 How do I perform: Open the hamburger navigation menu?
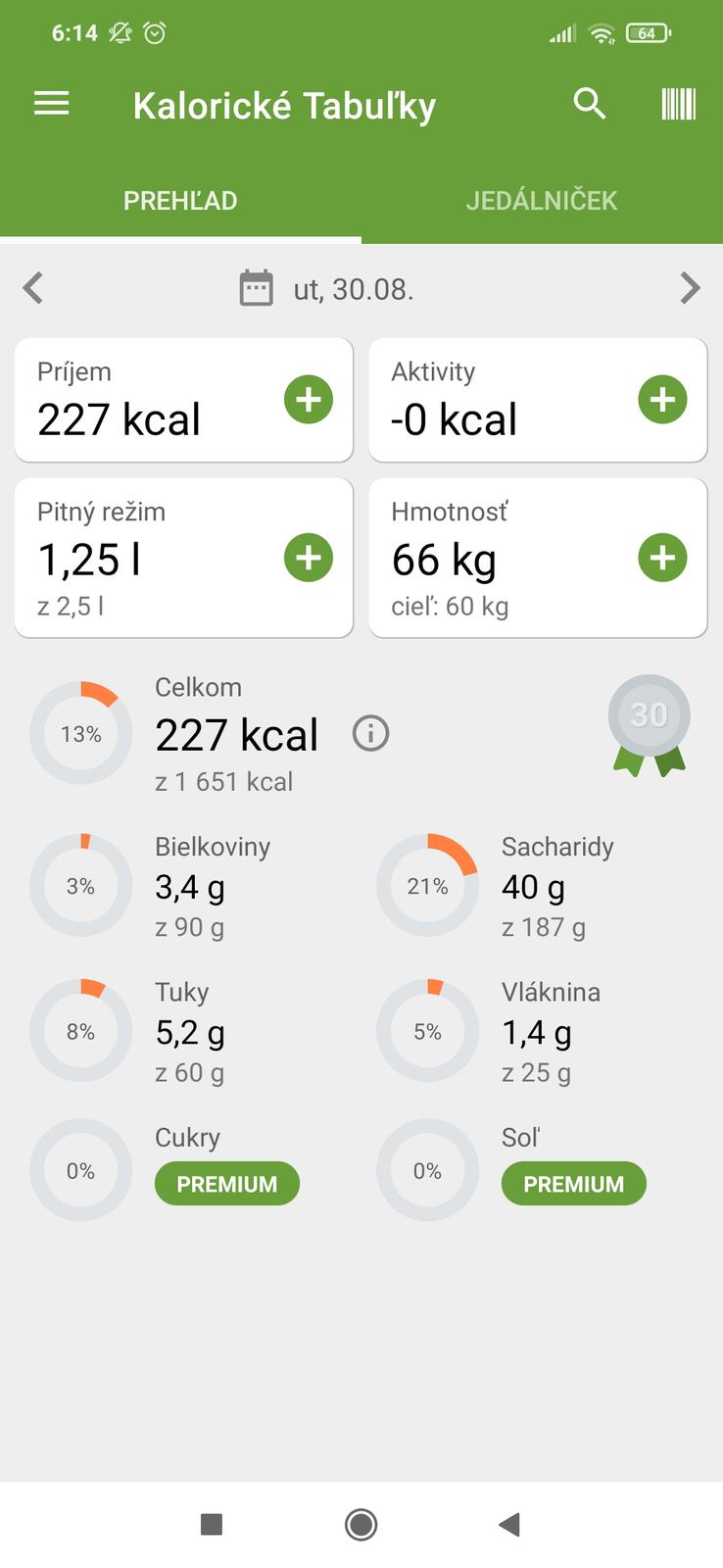click(52, 104)
